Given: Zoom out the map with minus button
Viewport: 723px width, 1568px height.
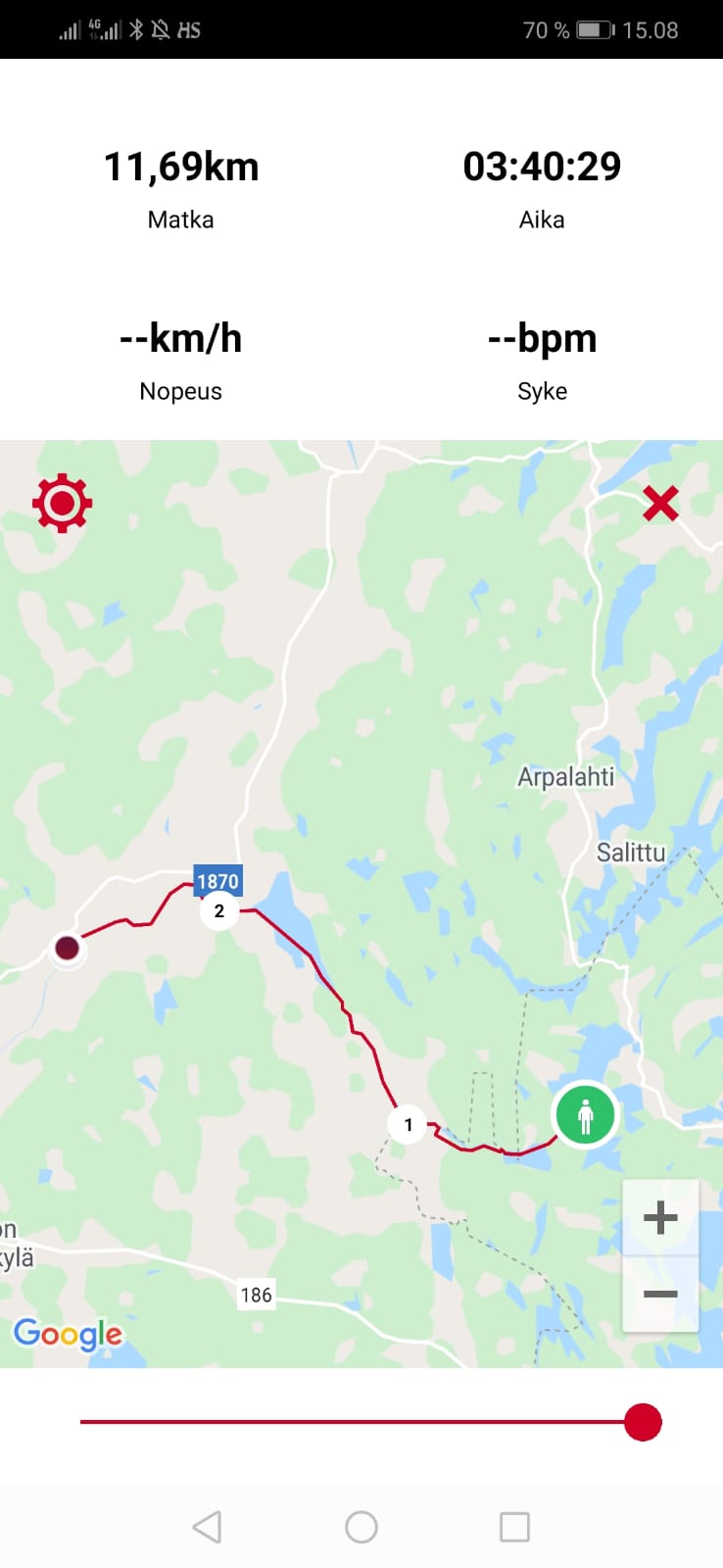Looking at the screenshot, I should tap(660, 1294).
